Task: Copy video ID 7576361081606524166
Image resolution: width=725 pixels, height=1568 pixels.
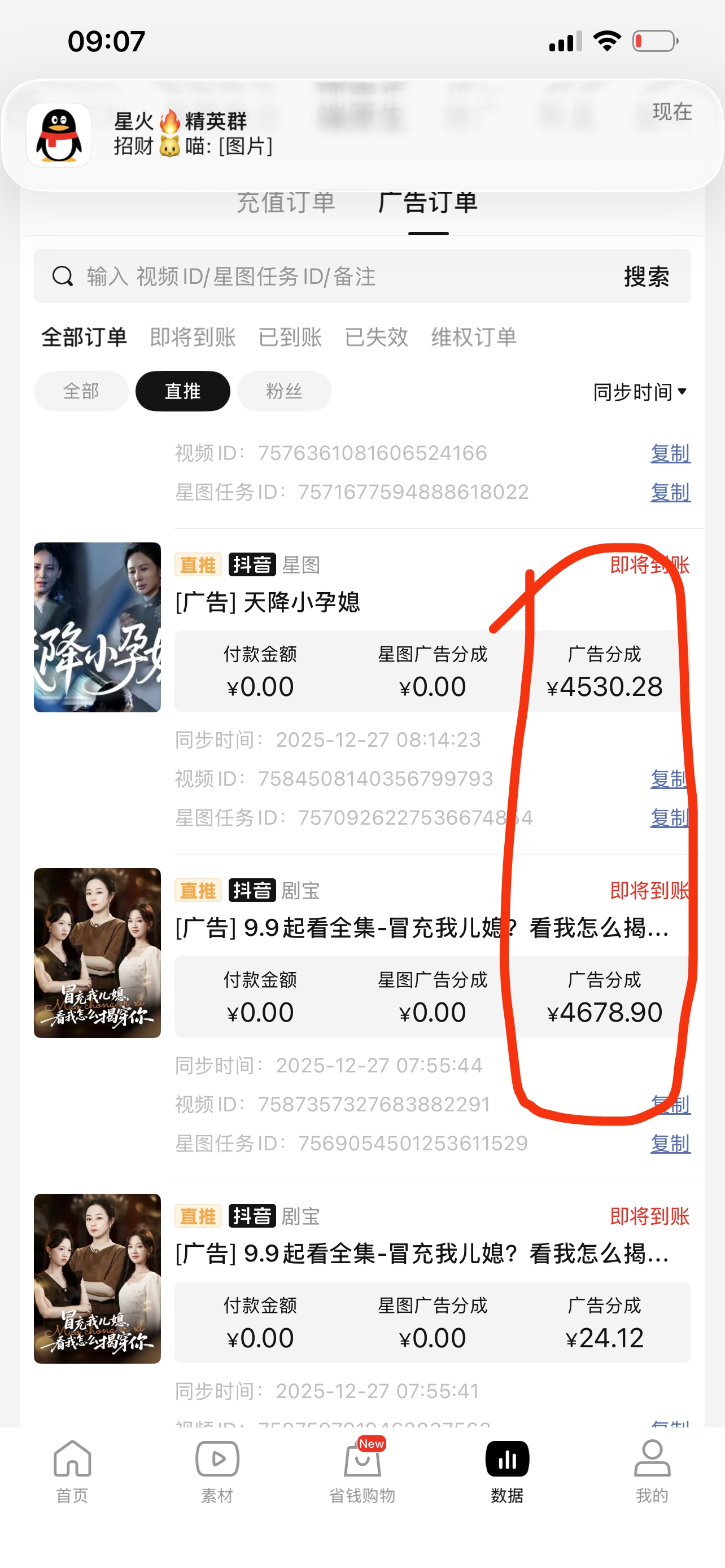Action: click(x=670, y=453)
